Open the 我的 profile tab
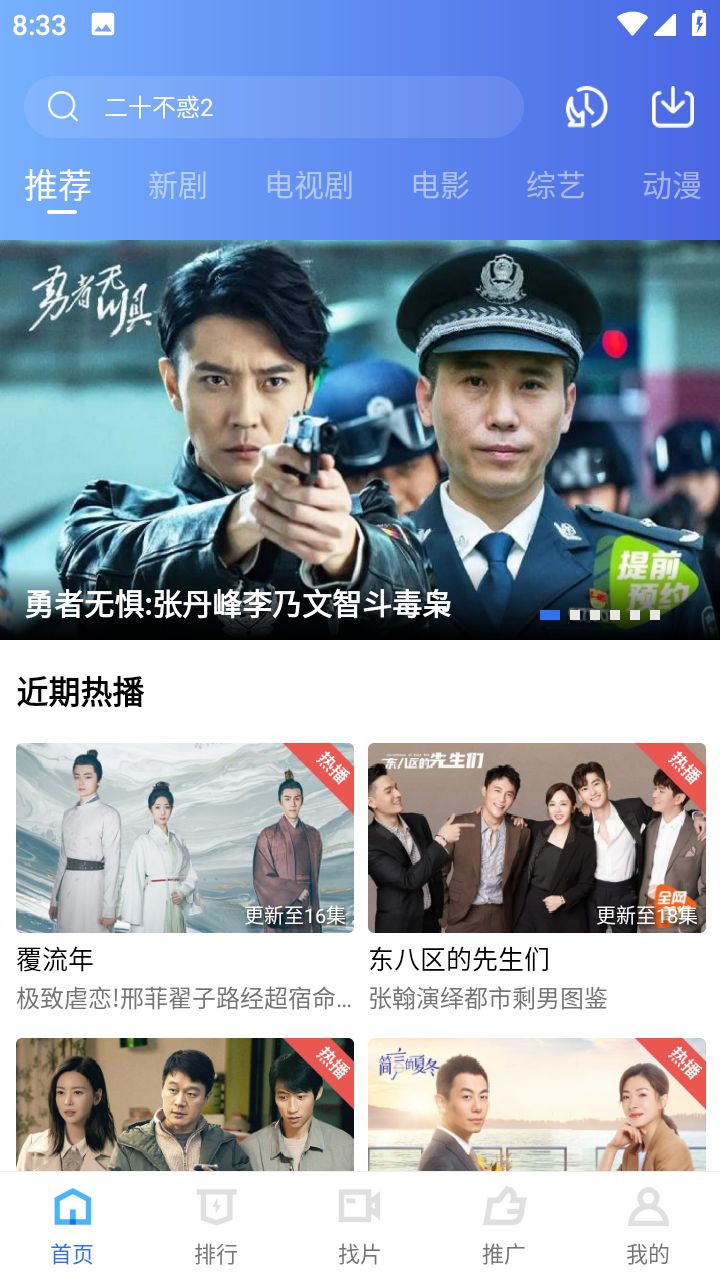Viewport: 720px width, 1280px height. (x=647, y=1226)
